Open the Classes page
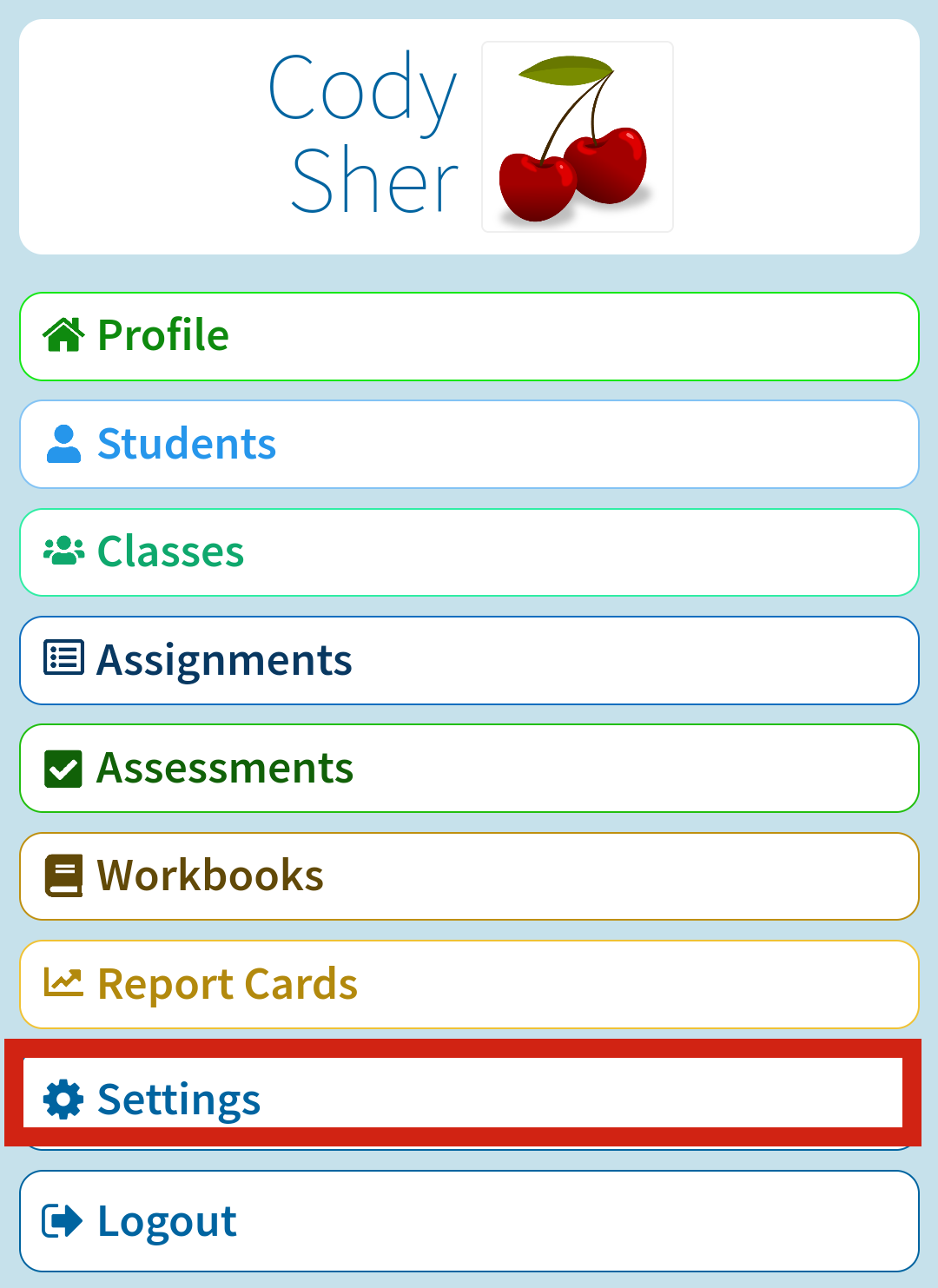The height and width of the screenshot is (1288, 938). coord(469,552)
